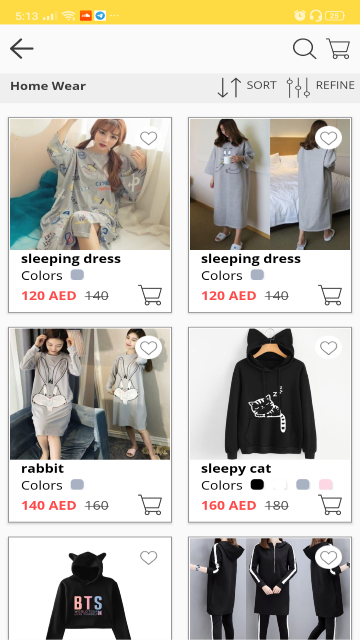Add the rabbit dress to cart
The height and width of the screenshot is (640, 360).
(x=150, y=505)
